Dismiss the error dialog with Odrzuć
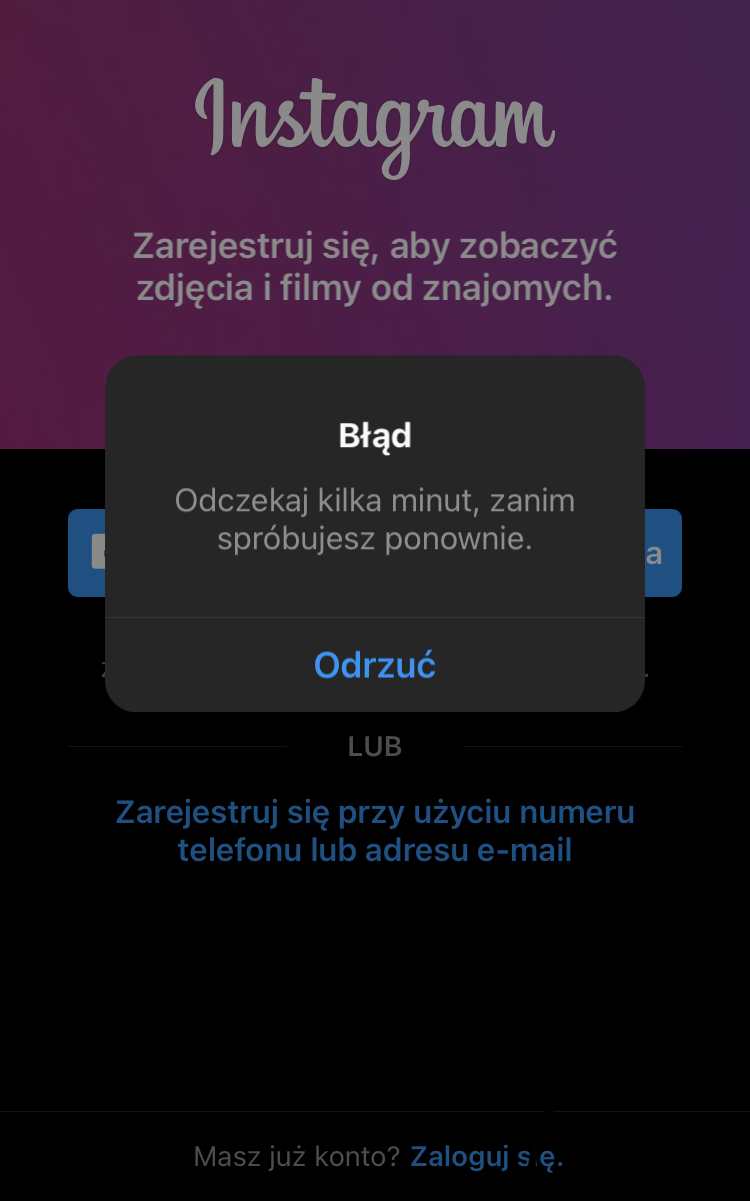 point(375,665)
